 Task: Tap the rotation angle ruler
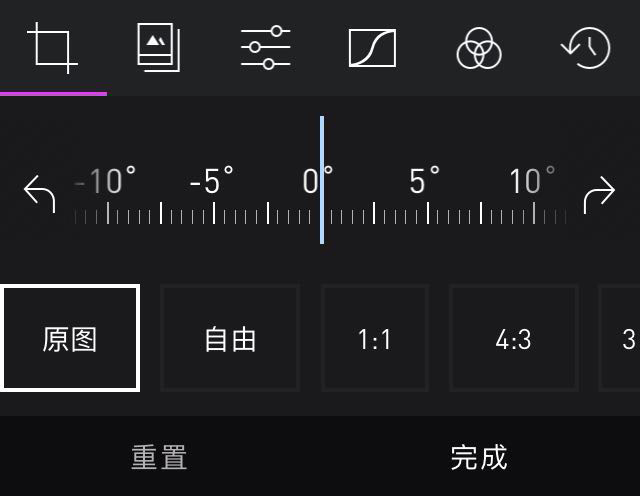click(x=320, y=195)
